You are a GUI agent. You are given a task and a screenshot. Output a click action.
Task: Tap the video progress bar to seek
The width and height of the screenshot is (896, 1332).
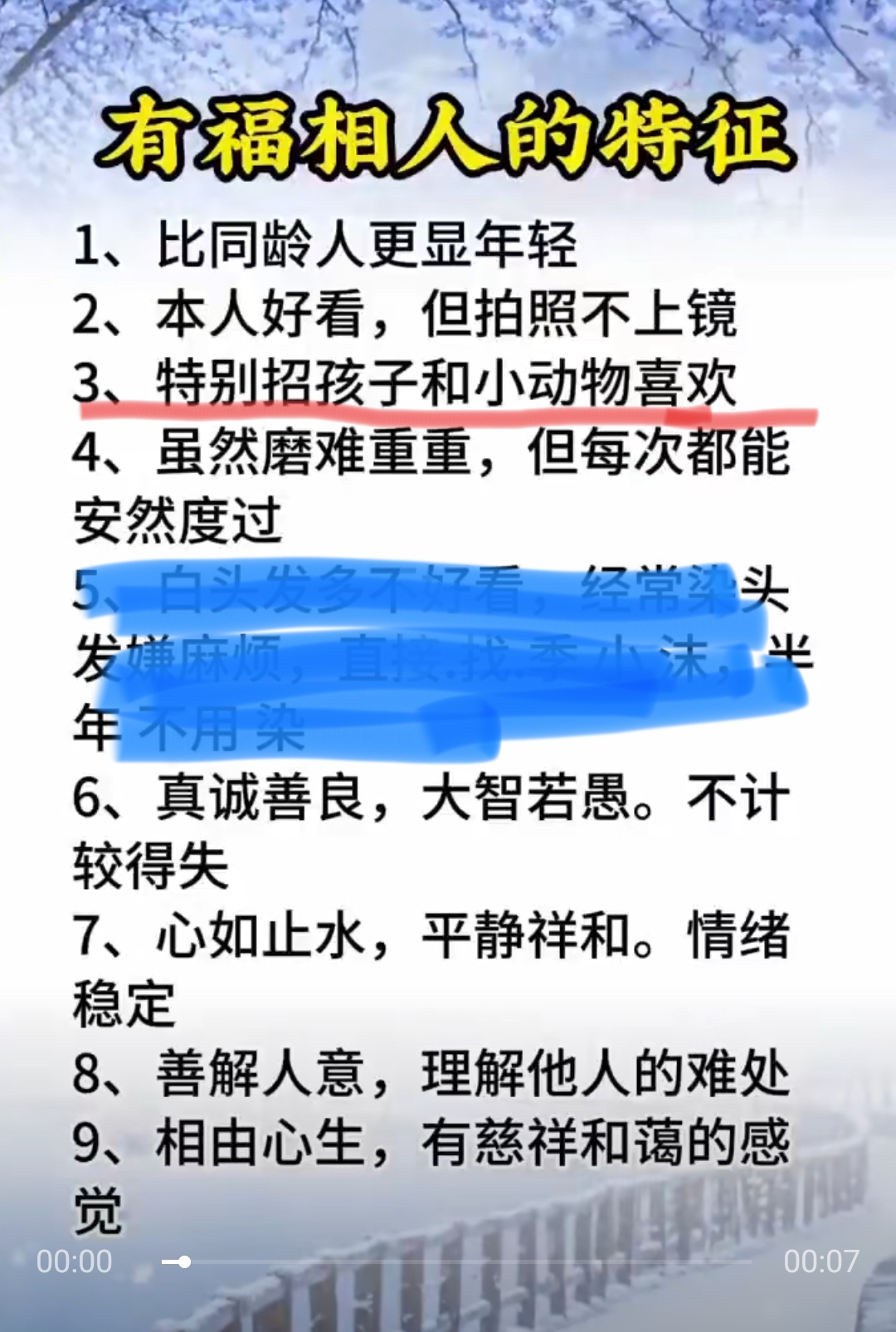[456, 1262]
